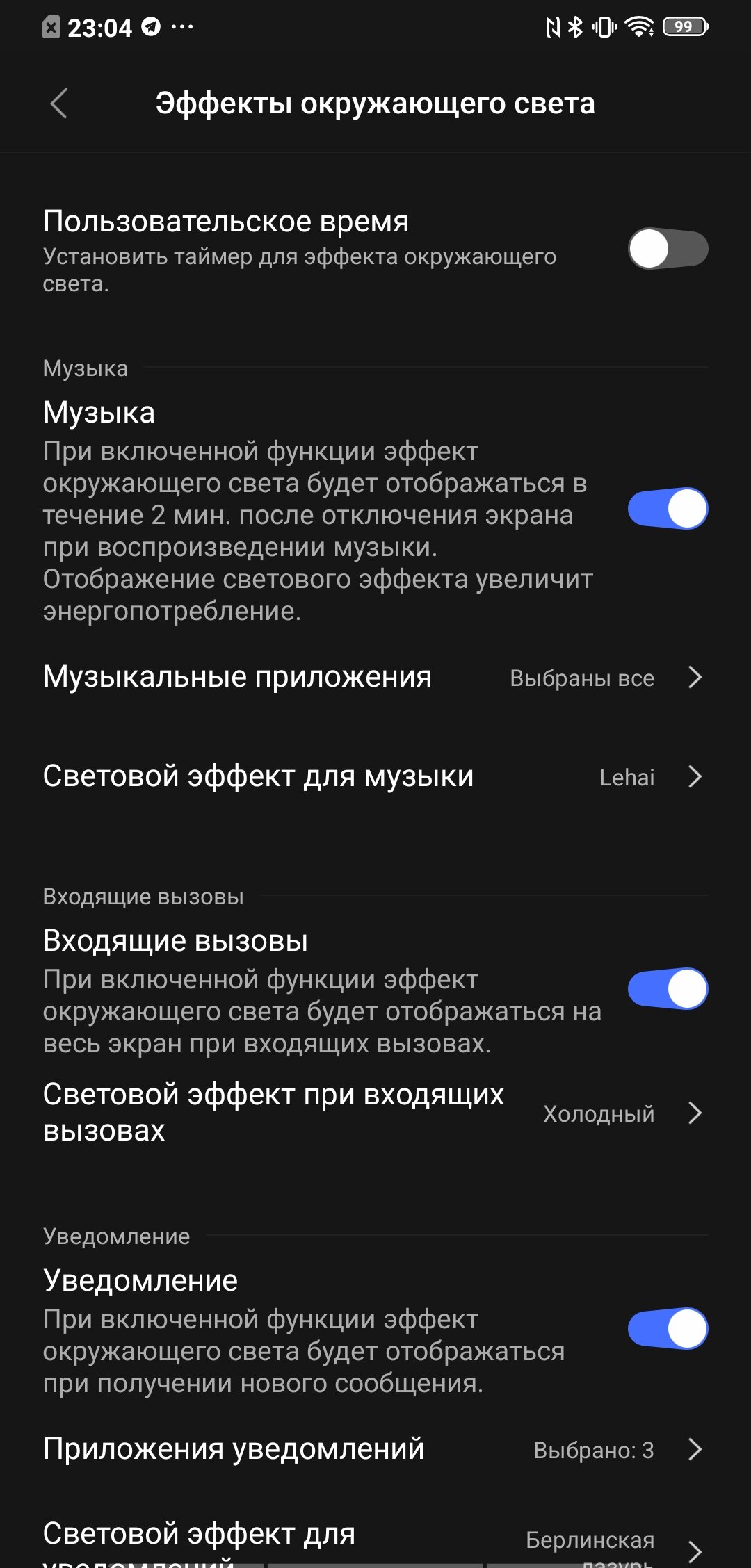This screenshot has width=751, height=1568.
Task: Open Световой эффект при входящих вызовах
Action: click(x=375, y=1113)
